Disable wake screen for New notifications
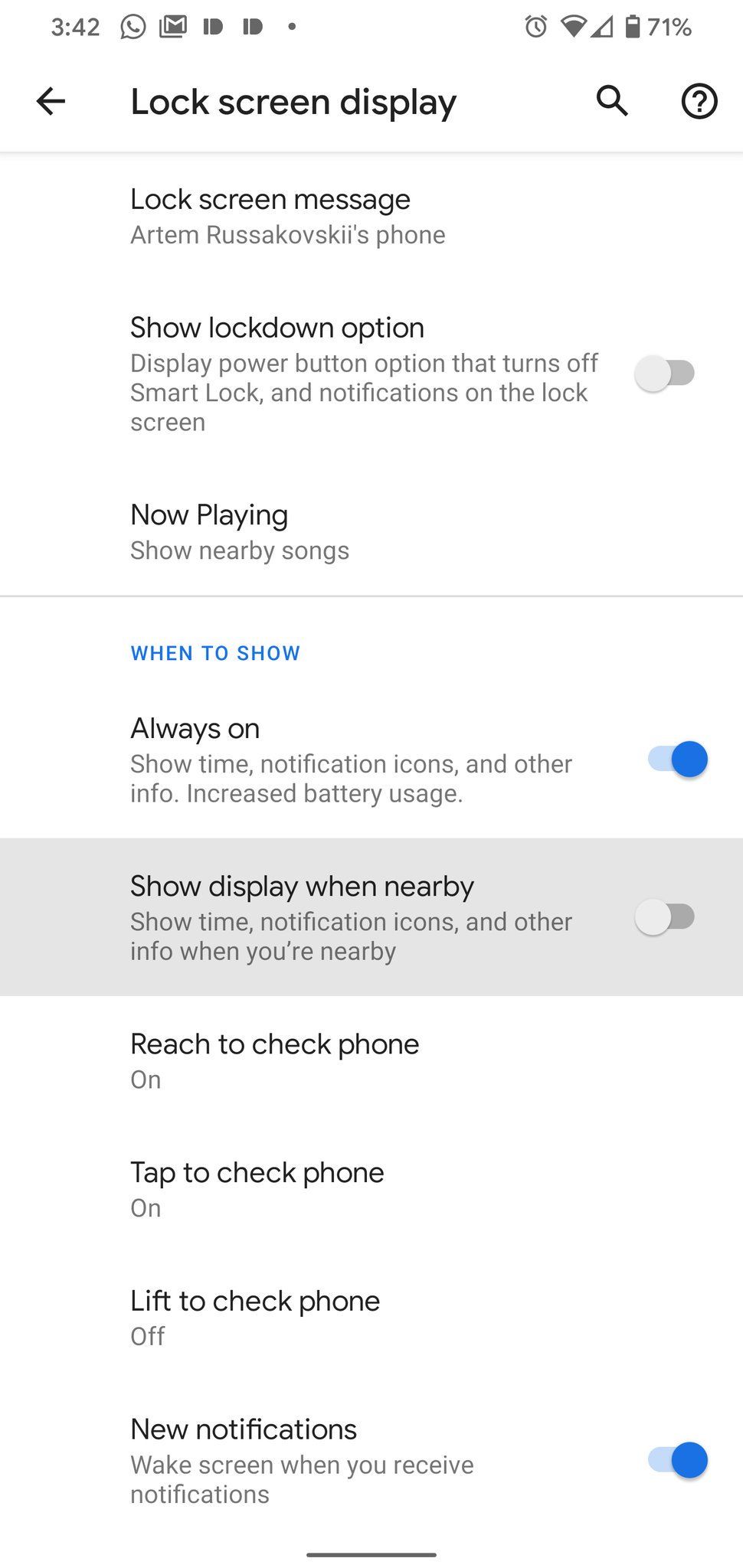This screenshot has height=1568, width=743. tap(673, 1460)
